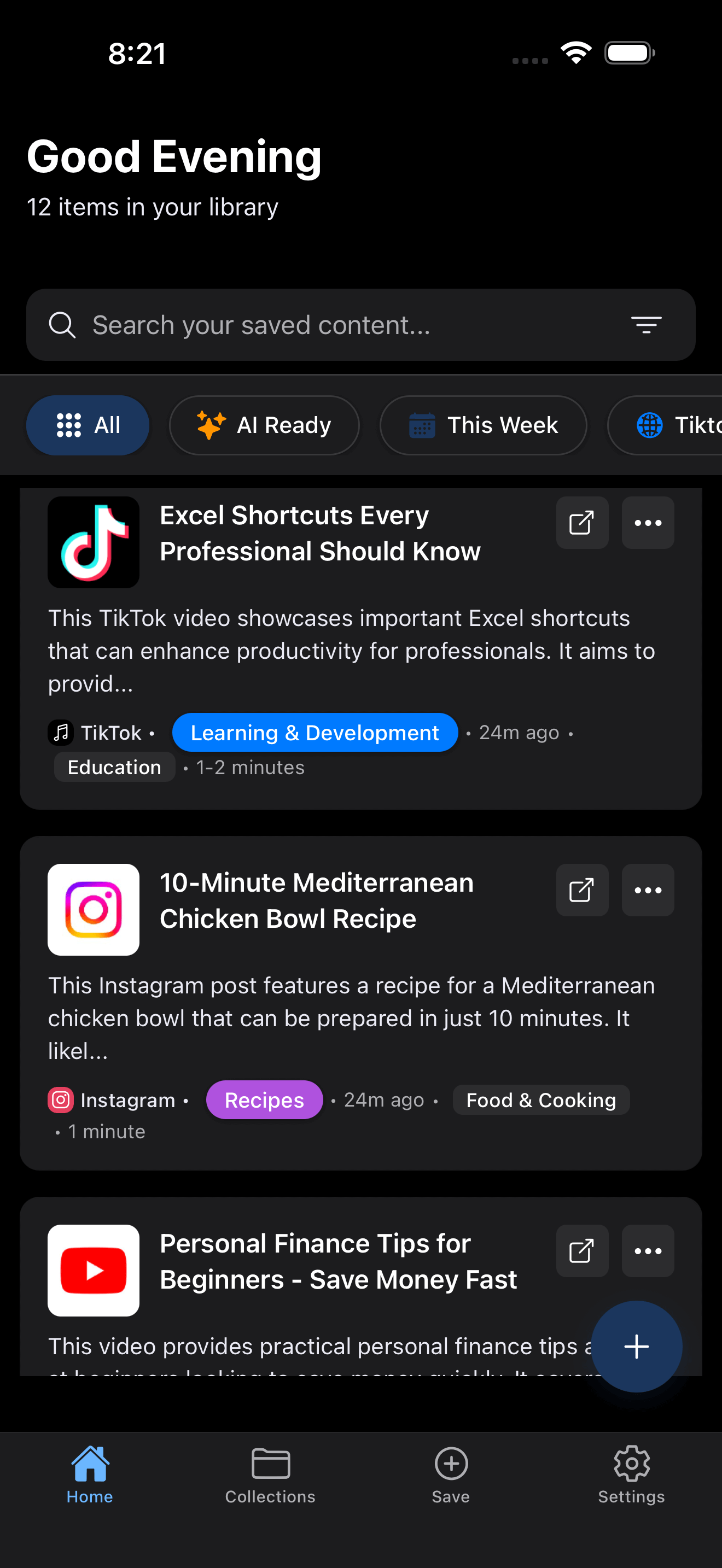Viewport: 722px width, 1568px height.
Task: Enable the This Week filter
Action: pos(483,425)
